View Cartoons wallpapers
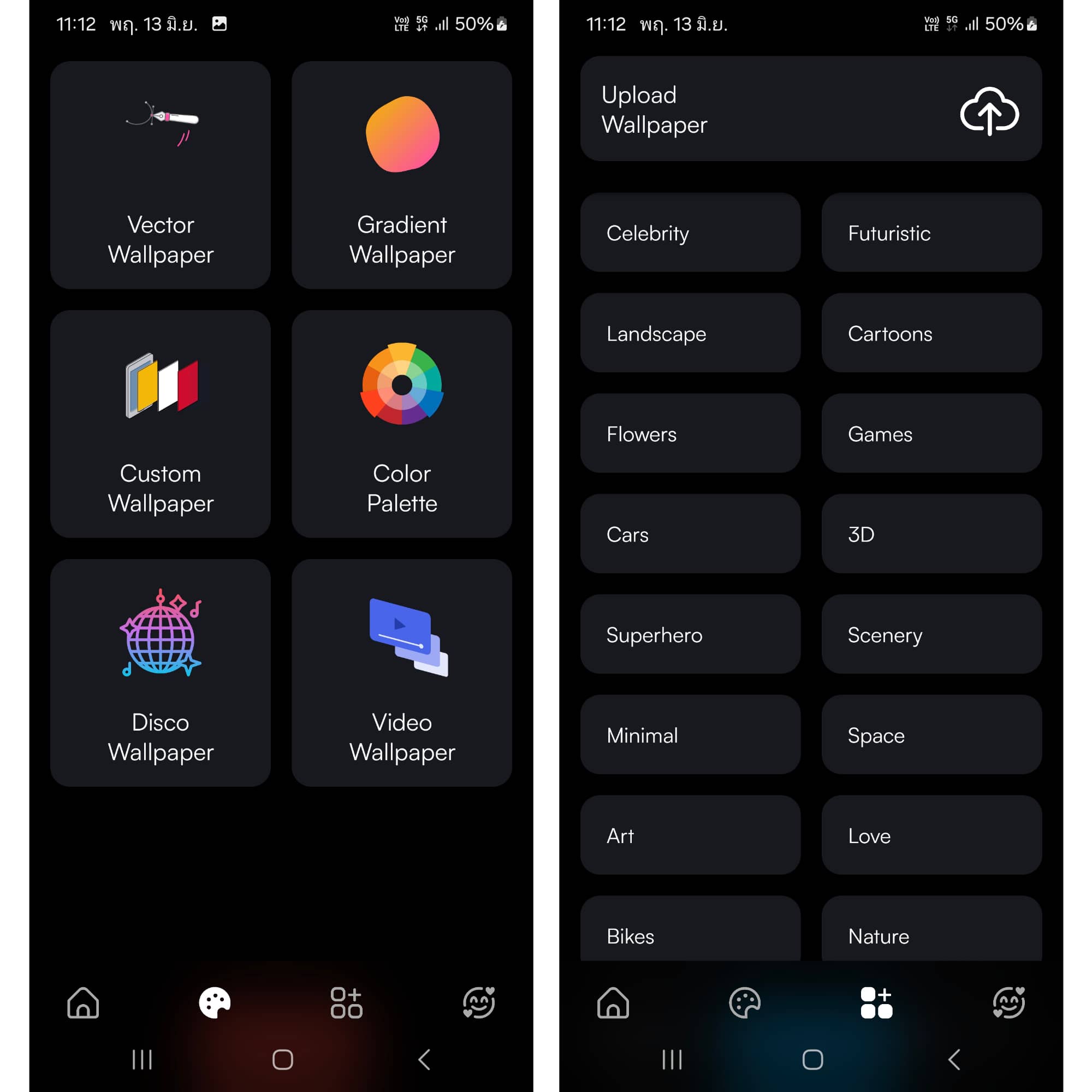 tap(931, 334)
